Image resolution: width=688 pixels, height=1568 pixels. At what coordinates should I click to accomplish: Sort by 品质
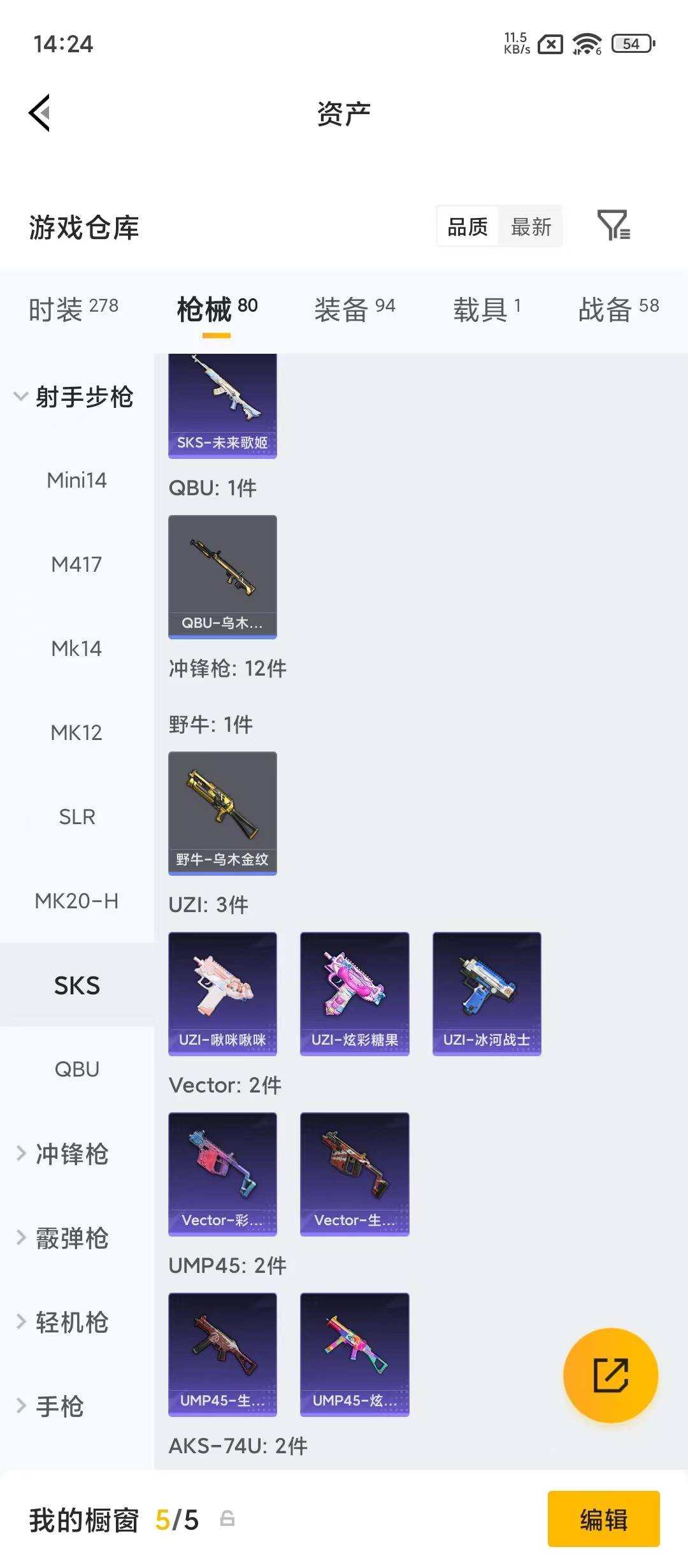point(468,227)
